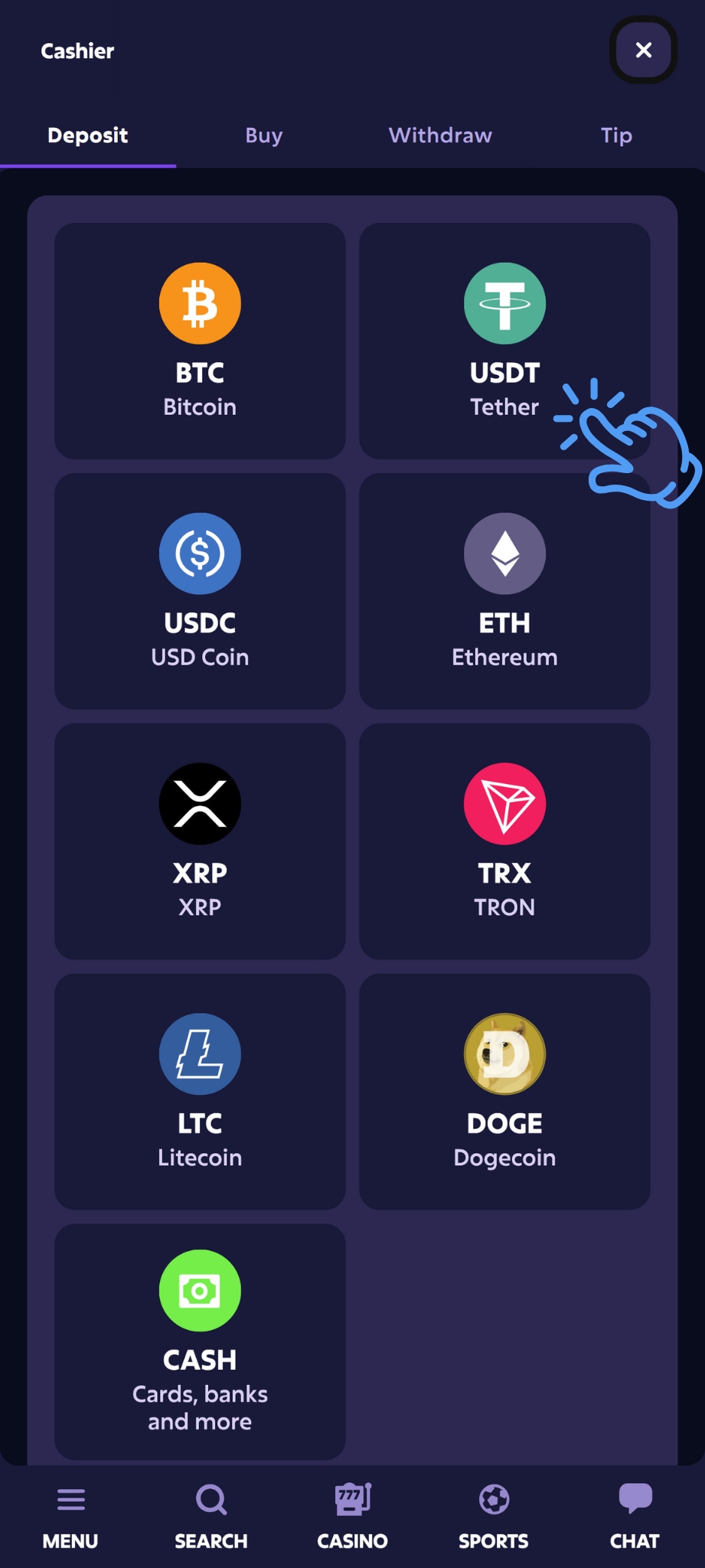Open the Chat bubble icon
The image size is (705, 1568).
635,1494
